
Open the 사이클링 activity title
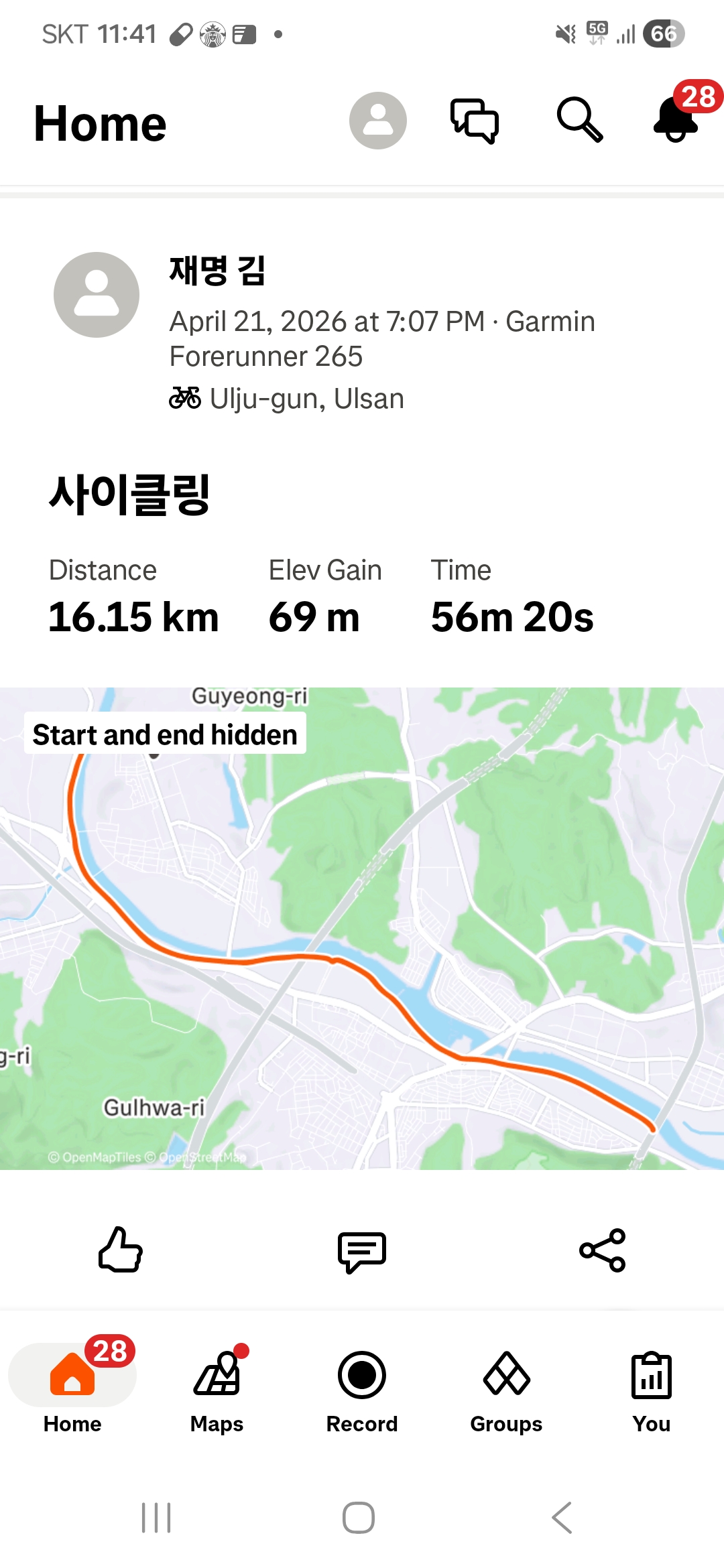pos(130,494)
